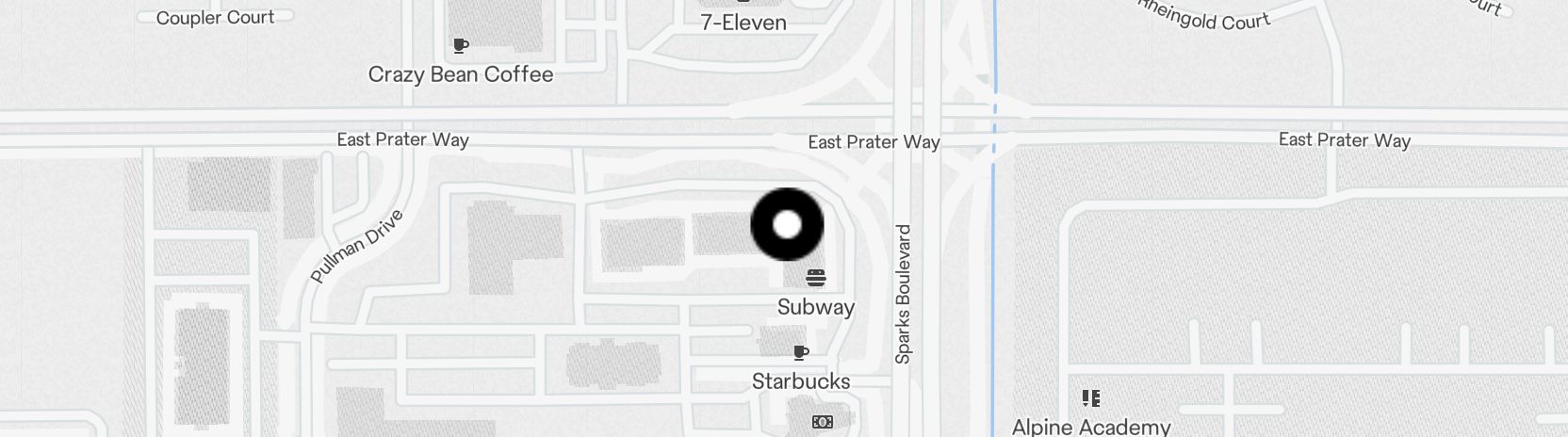Select the 7-Eleven place label
This screenshot has width=1568, height=437.
[743, 22]
